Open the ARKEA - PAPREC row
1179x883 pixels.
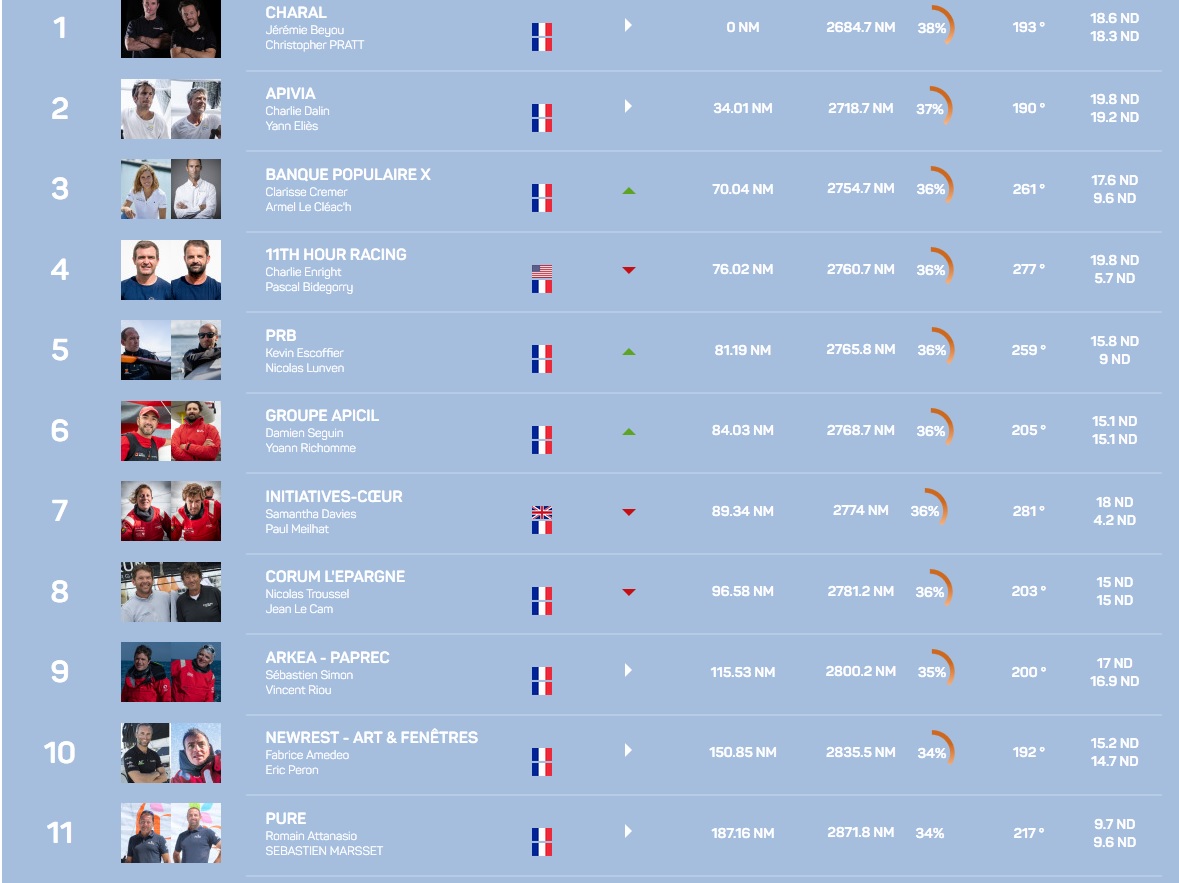327,657
